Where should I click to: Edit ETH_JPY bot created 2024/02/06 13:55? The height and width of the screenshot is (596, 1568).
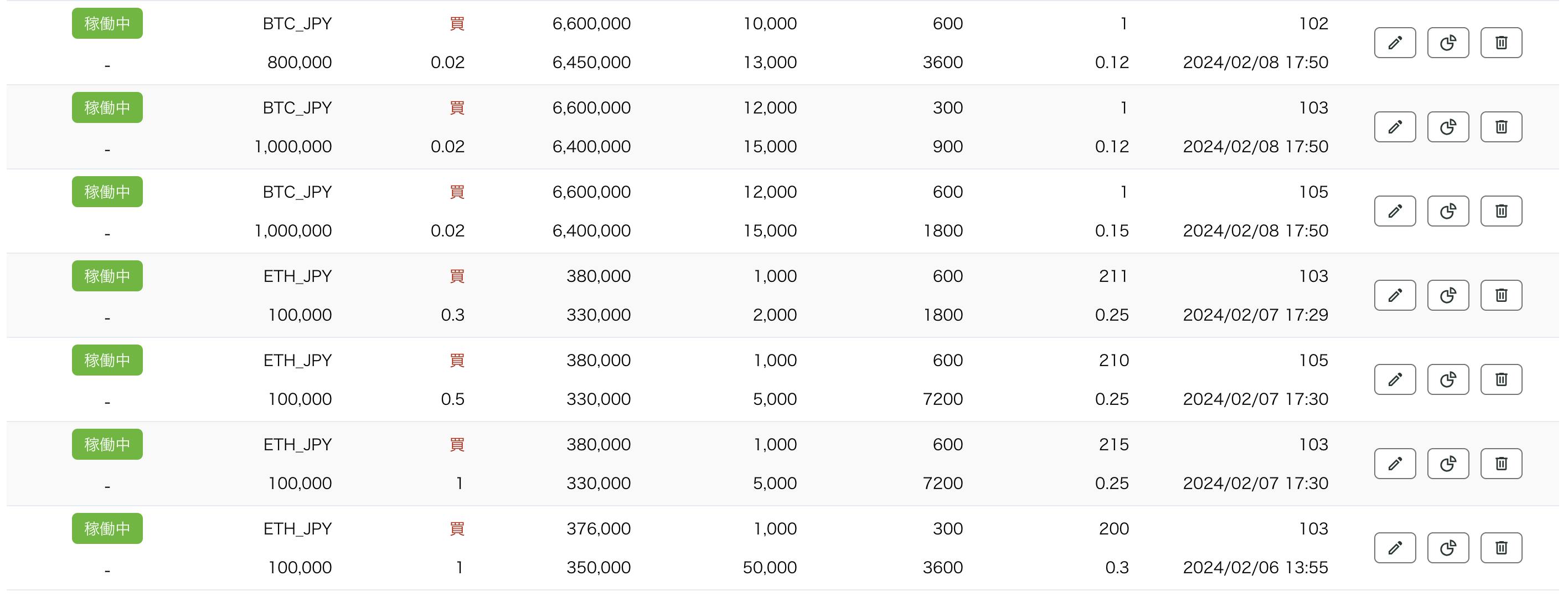1395,548
